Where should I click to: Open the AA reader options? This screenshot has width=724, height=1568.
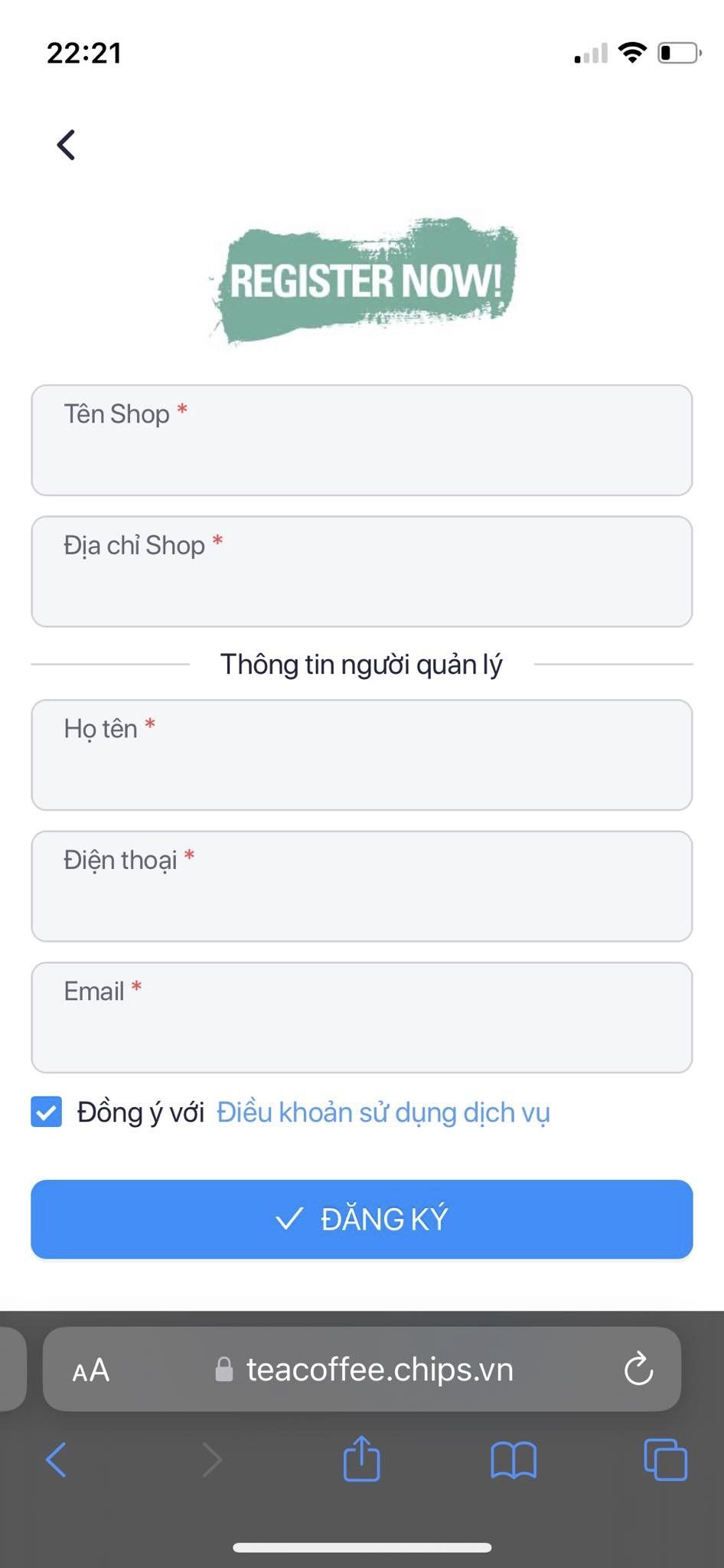click(91, 1370)
